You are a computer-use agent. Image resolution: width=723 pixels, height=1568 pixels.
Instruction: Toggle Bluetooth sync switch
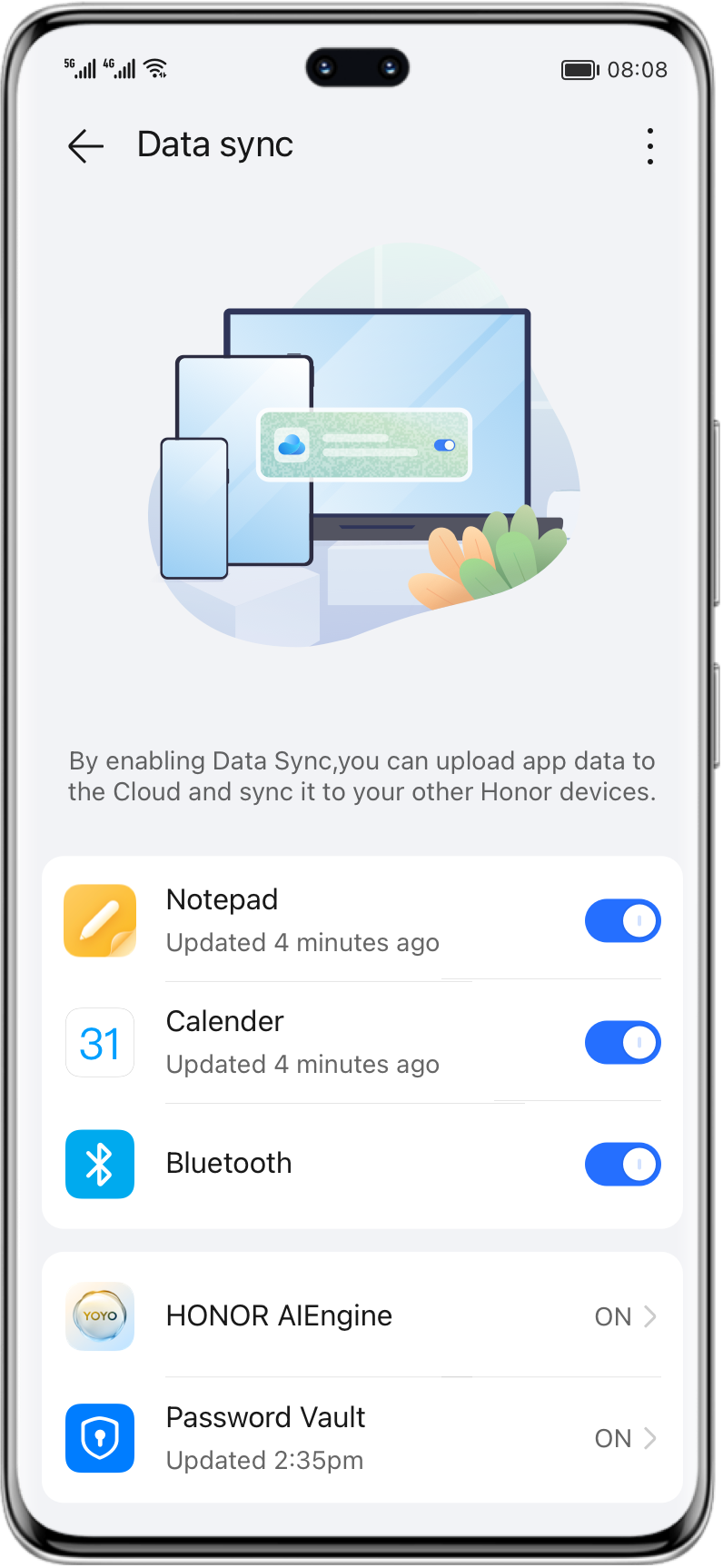point(622,1164)
